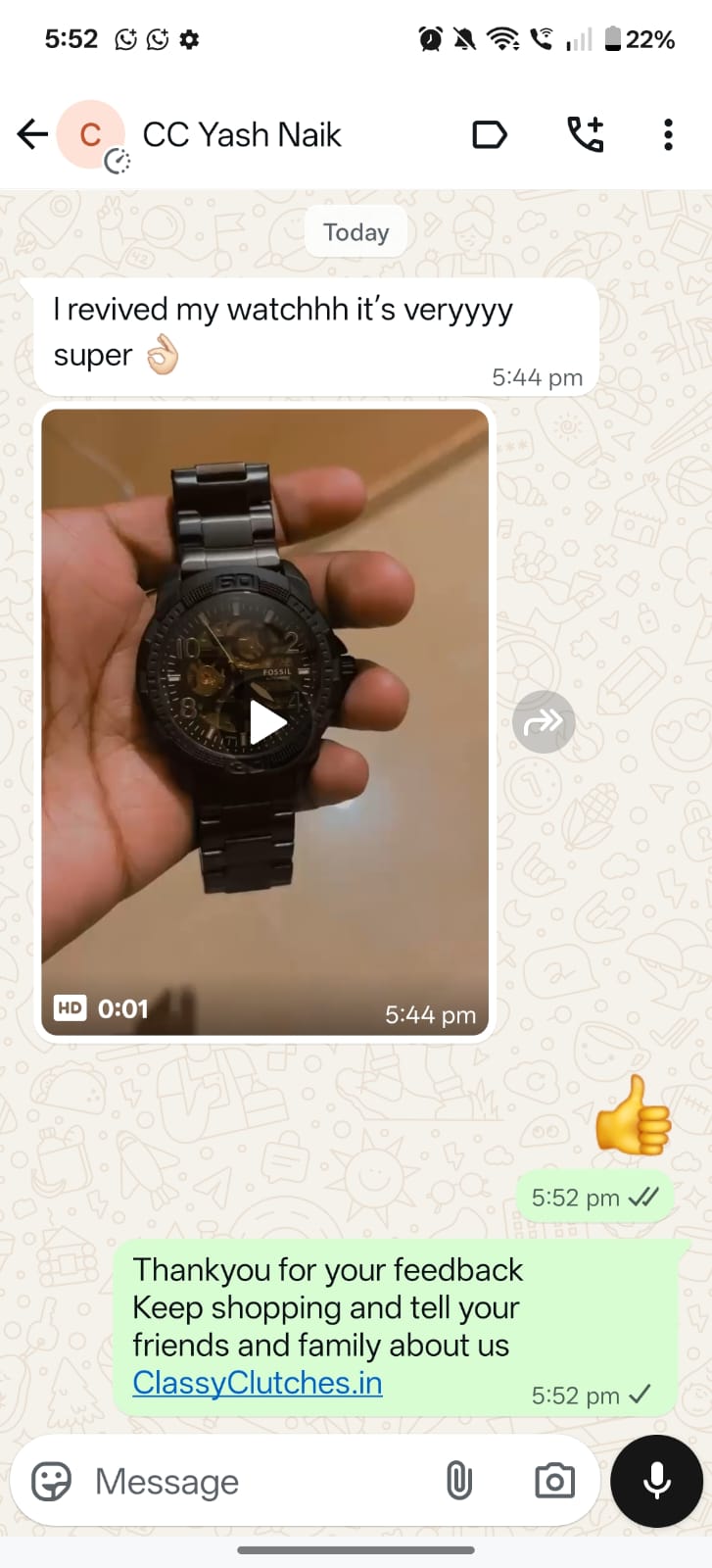The image size is (712, 1568).
Task: Open the three-dot overflow menu
Action: pos(668,134)
